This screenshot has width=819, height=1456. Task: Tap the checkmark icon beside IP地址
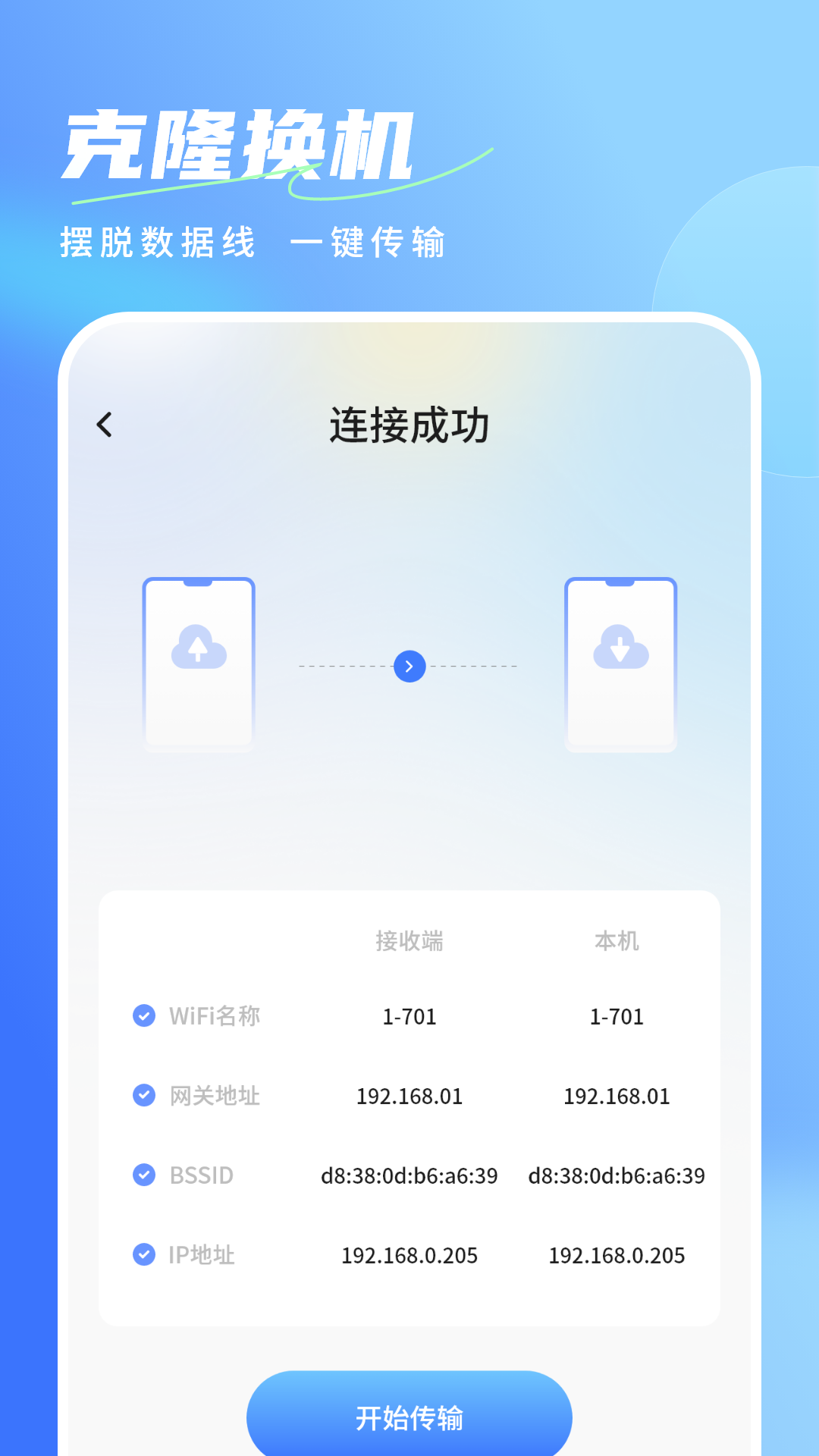(143, 1255)
